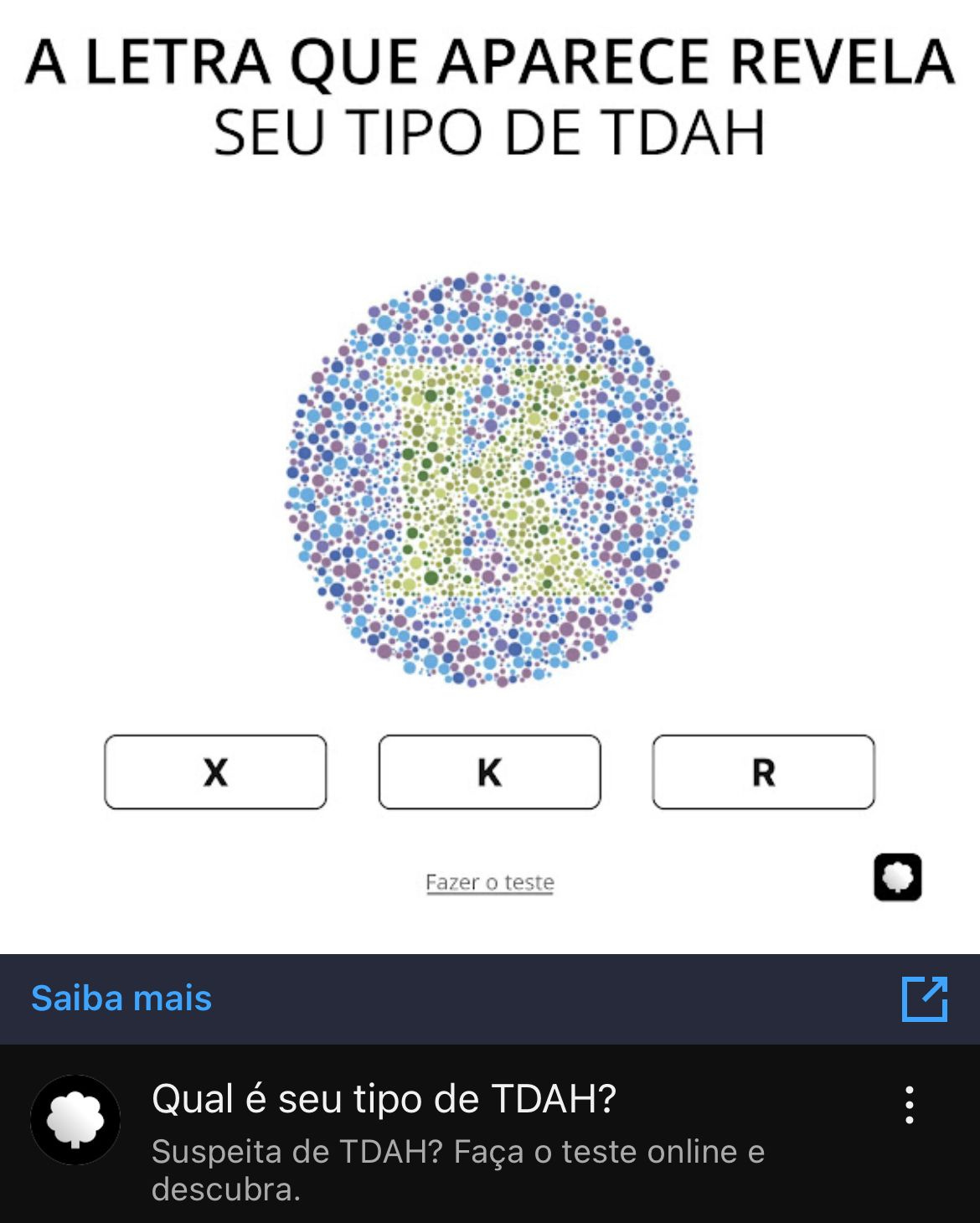This screenshot has height=1223, width=980.
Task: Tap the Saiba mais link
Action: (x=121, y=999)
